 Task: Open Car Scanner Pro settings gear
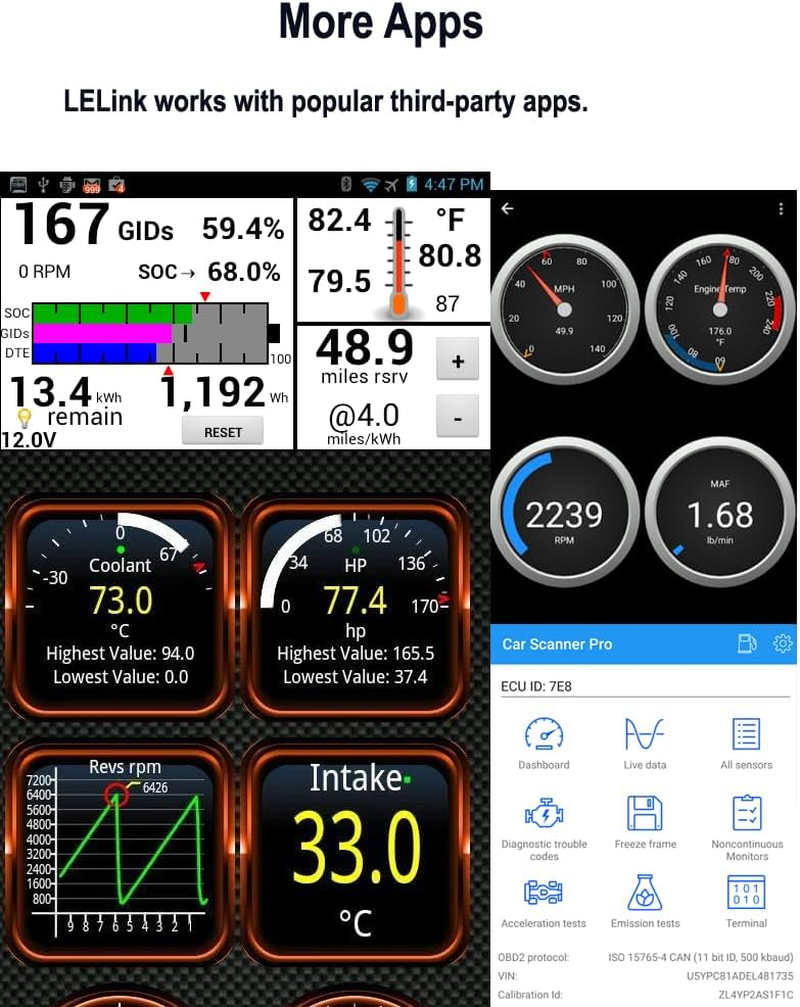(x=783, y=644)
